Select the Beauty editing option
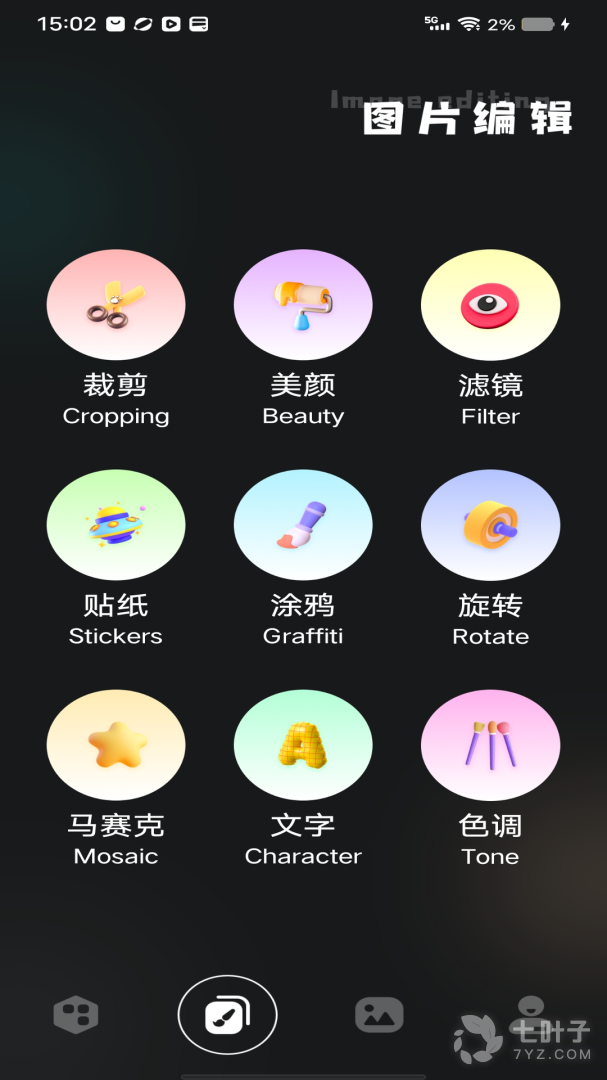 303,305
